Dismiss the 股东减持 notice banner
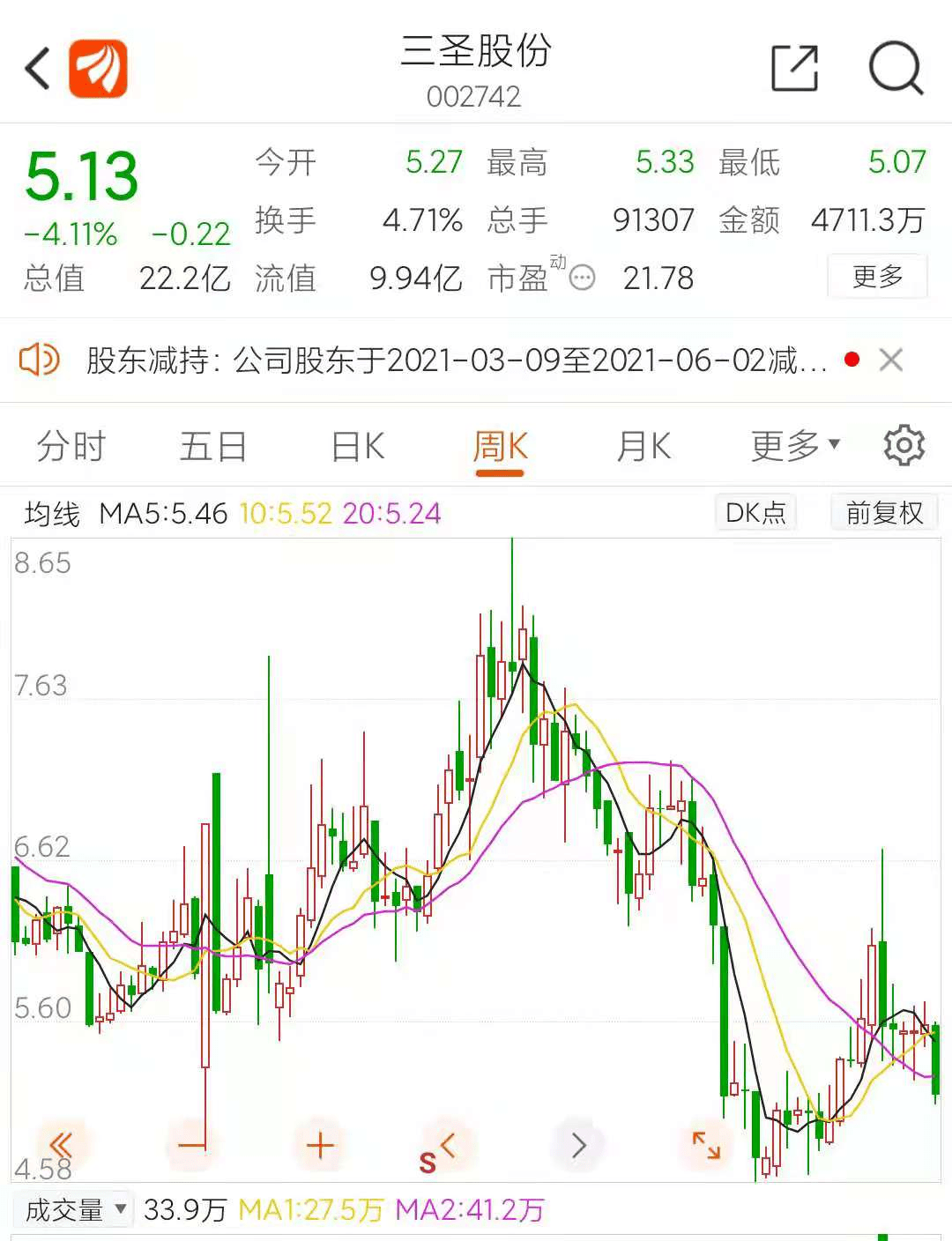This screenshot has width=952, height=1241. pyautogui.click(x=891, y=360)
